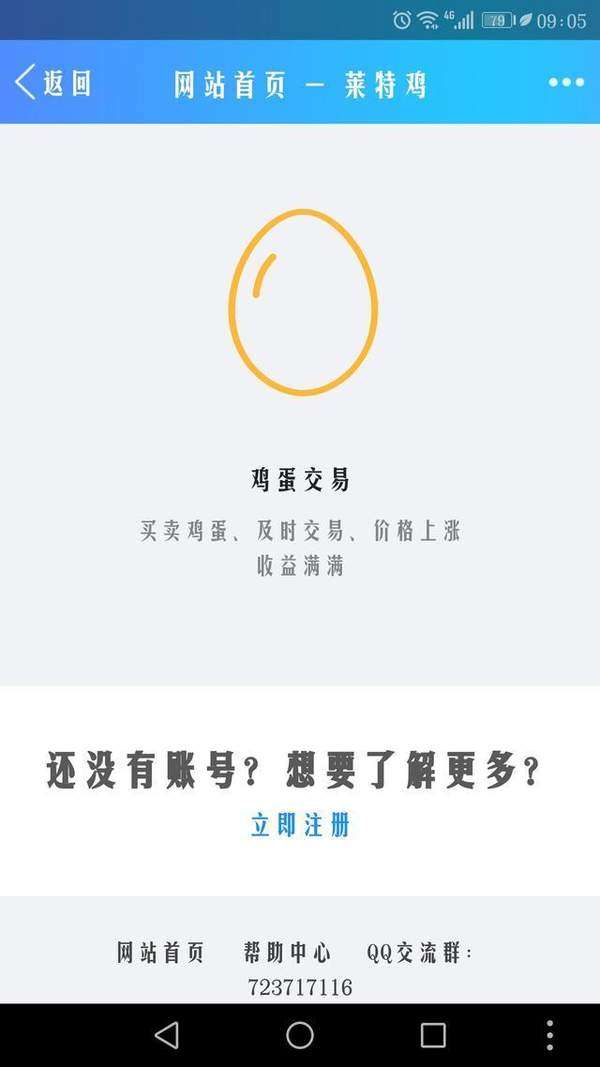This screenshot has height=1067, width=600.
Task: Open the three-dot overflow menu
Action: [566, 83]
